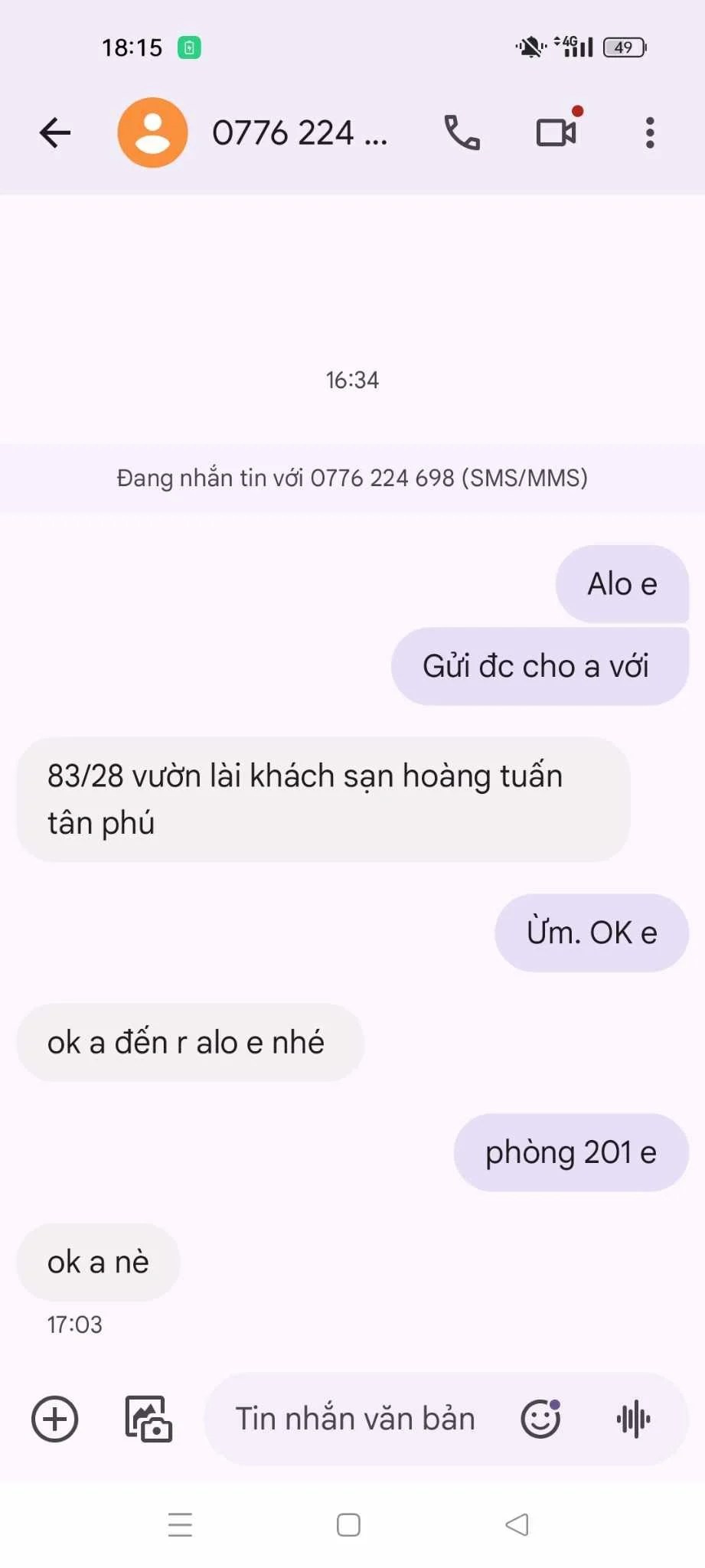Open the plus attachment menu

54,1419
